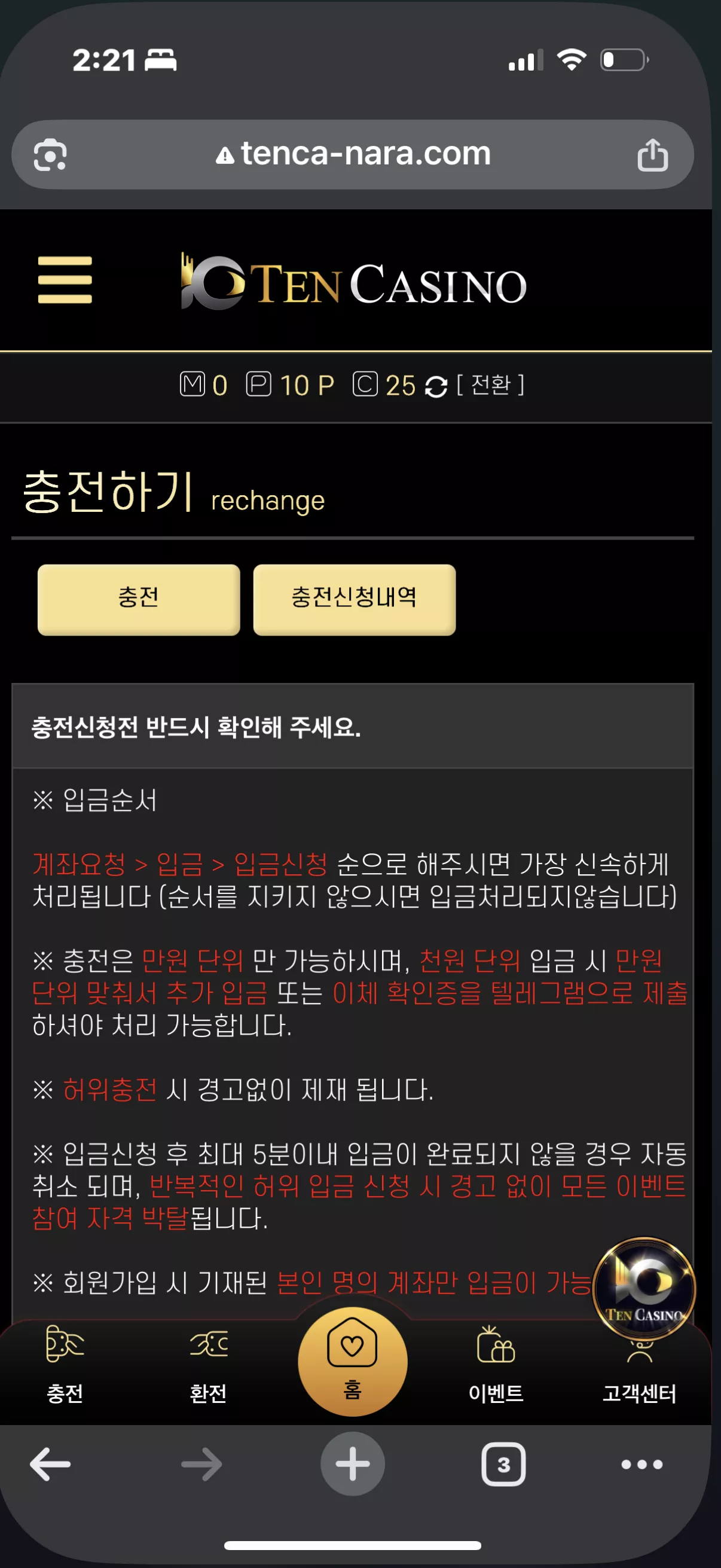This screenshot has height=1568, width=721.
Task: Open the lens scan icon in address bar
Action: [50, 155]
